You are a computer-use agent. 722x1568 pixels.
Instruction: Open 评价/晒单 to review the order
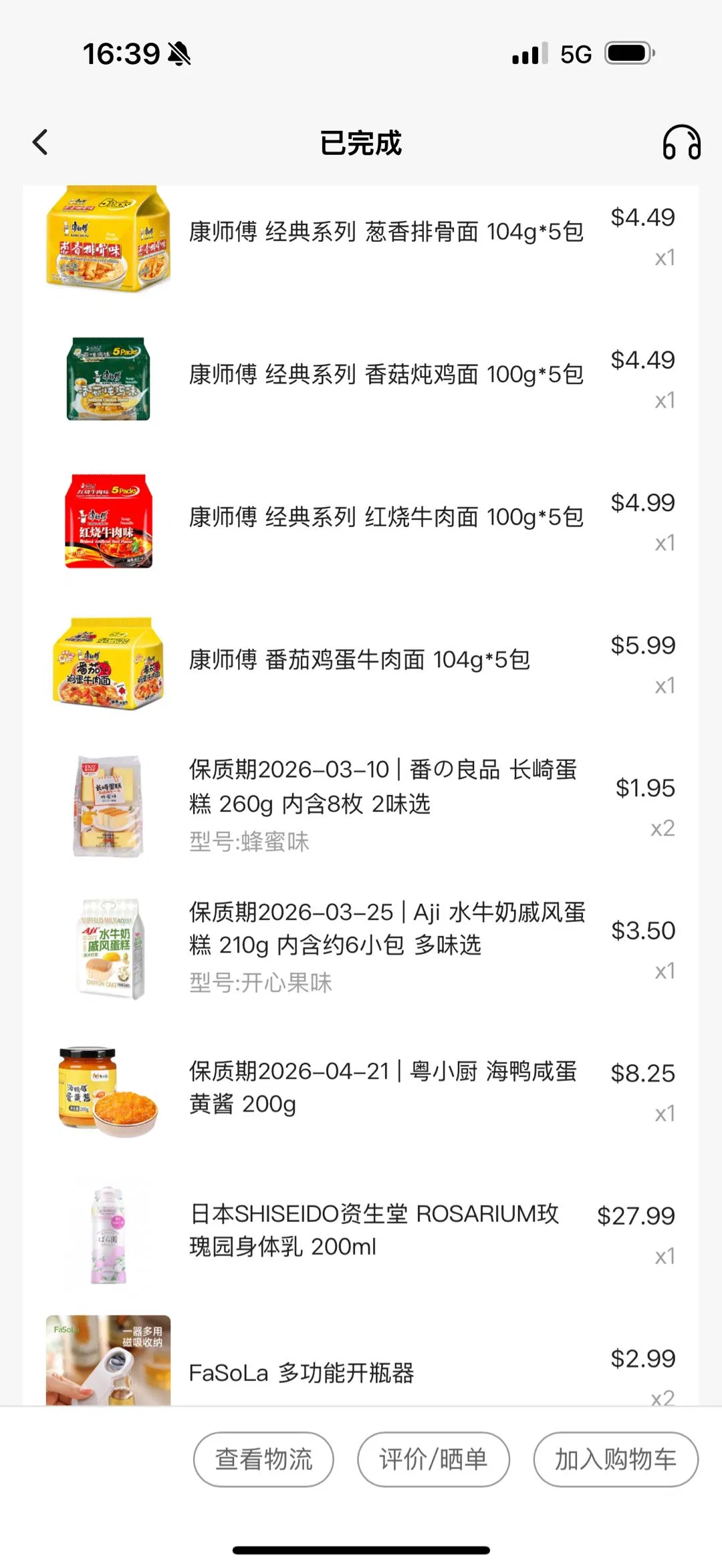click(433, 1460)
